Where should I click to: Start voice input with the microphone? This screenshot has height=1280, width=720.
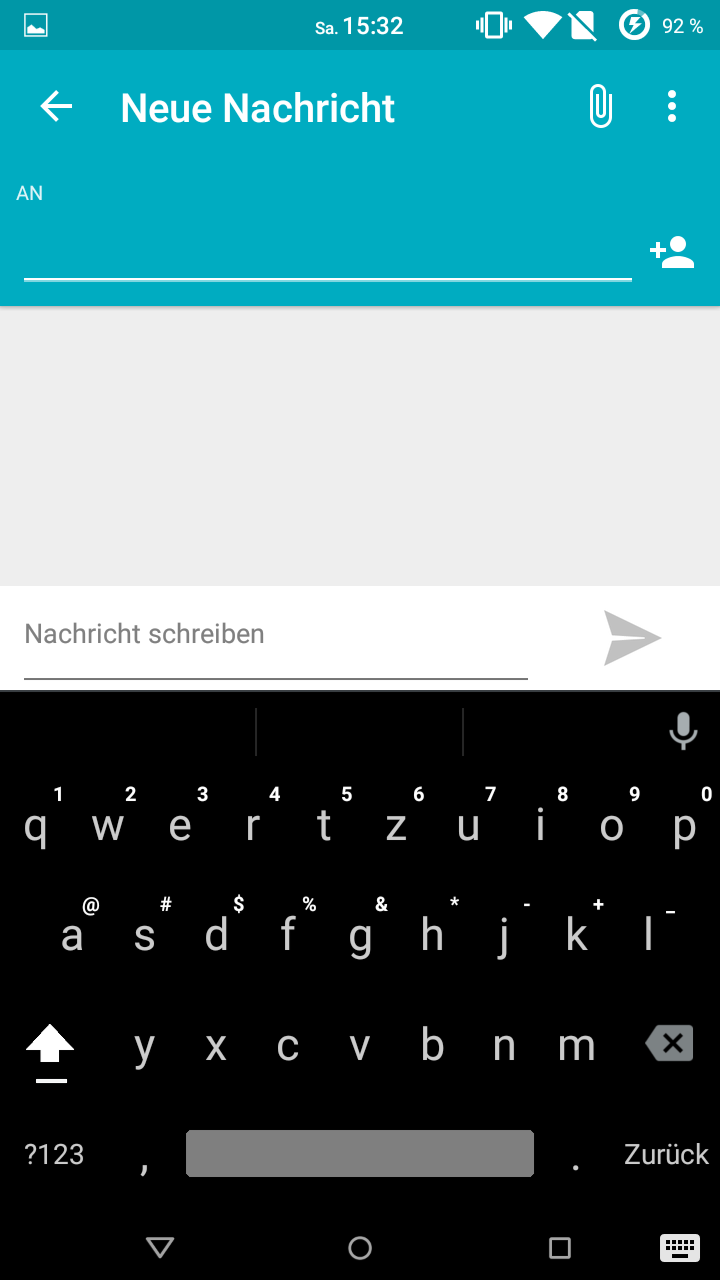[683, 732]
